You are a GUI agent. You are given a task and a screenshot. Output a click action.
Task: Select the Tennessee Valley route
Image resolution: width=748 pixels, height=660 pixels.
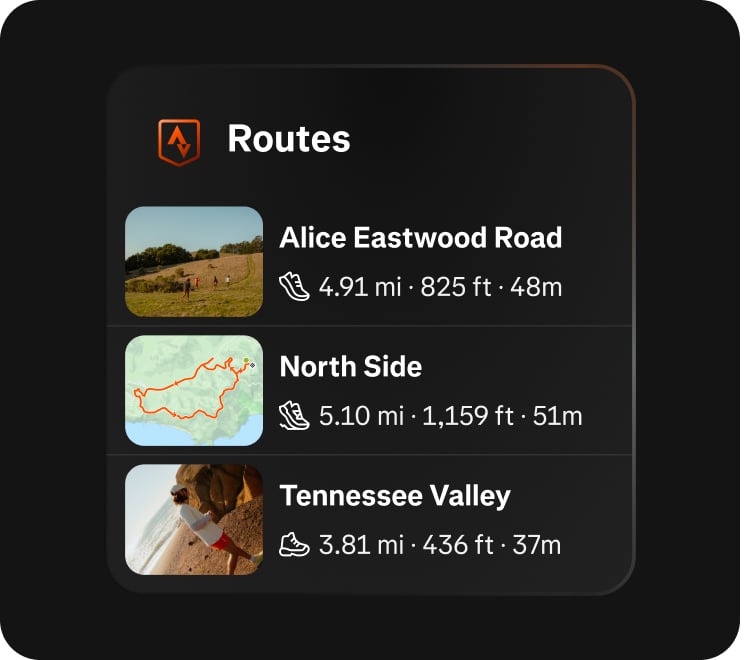[395, 496]
